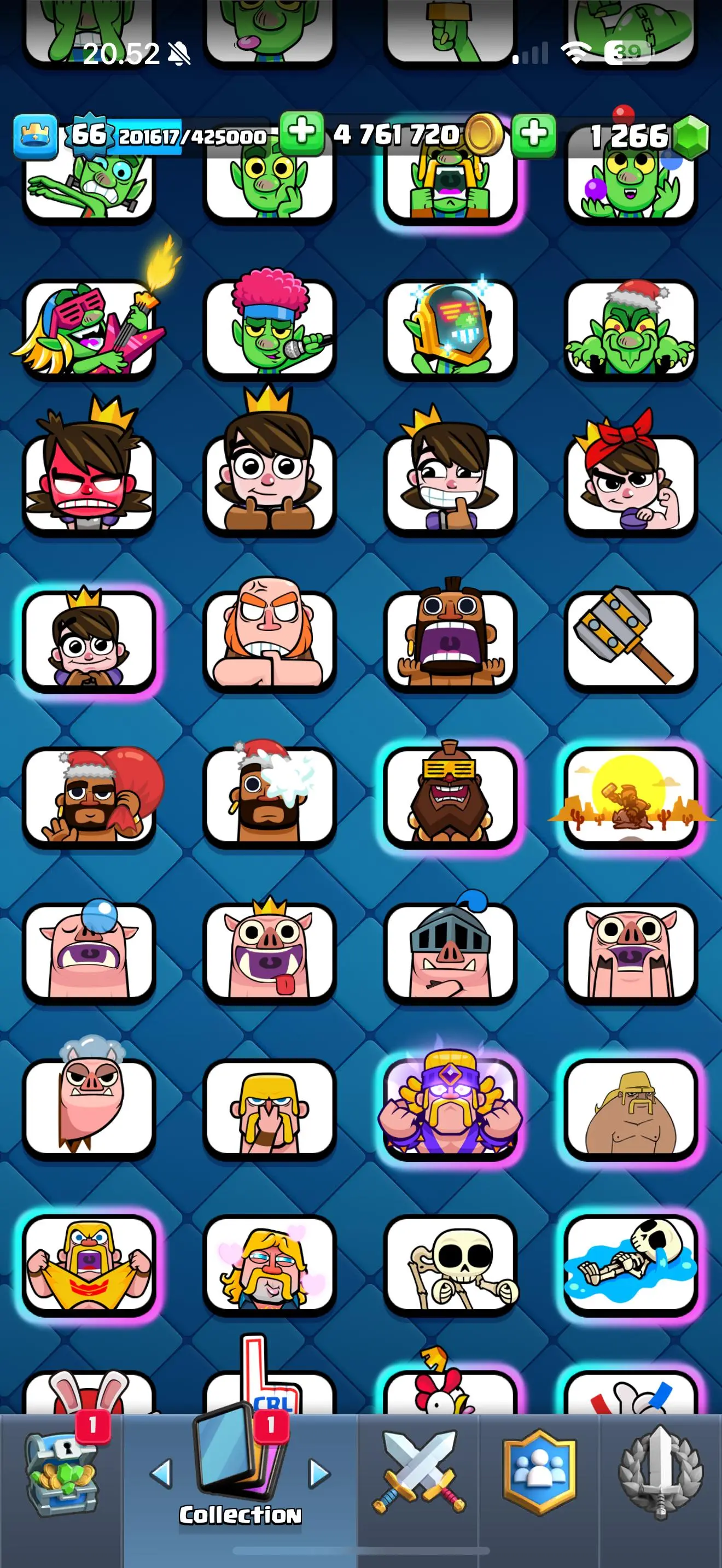Tap the green plus beside the experience bar

pyautogui.click(x=301, y=132)
